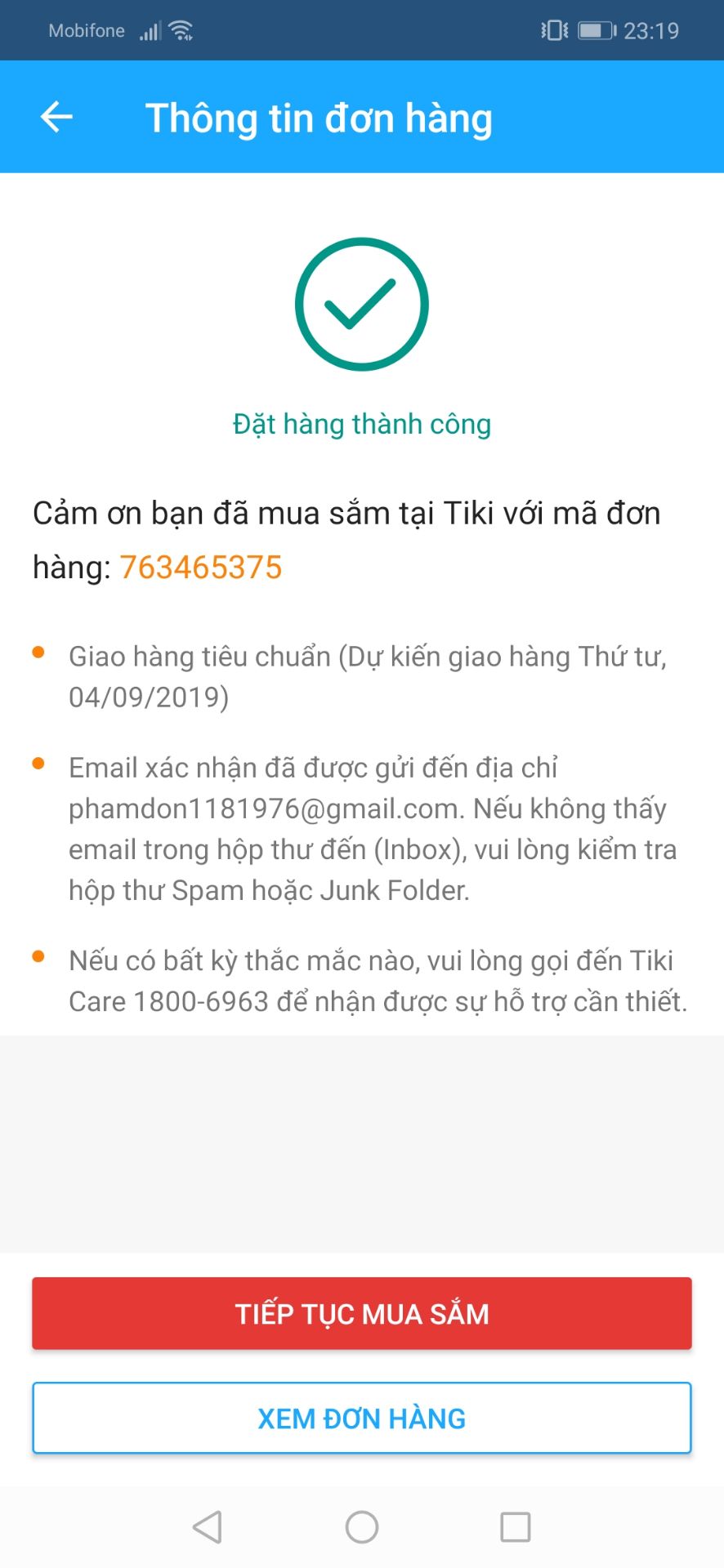Select the green success checkmark icon
The image size is (724, 1568).
pos(362,303)
